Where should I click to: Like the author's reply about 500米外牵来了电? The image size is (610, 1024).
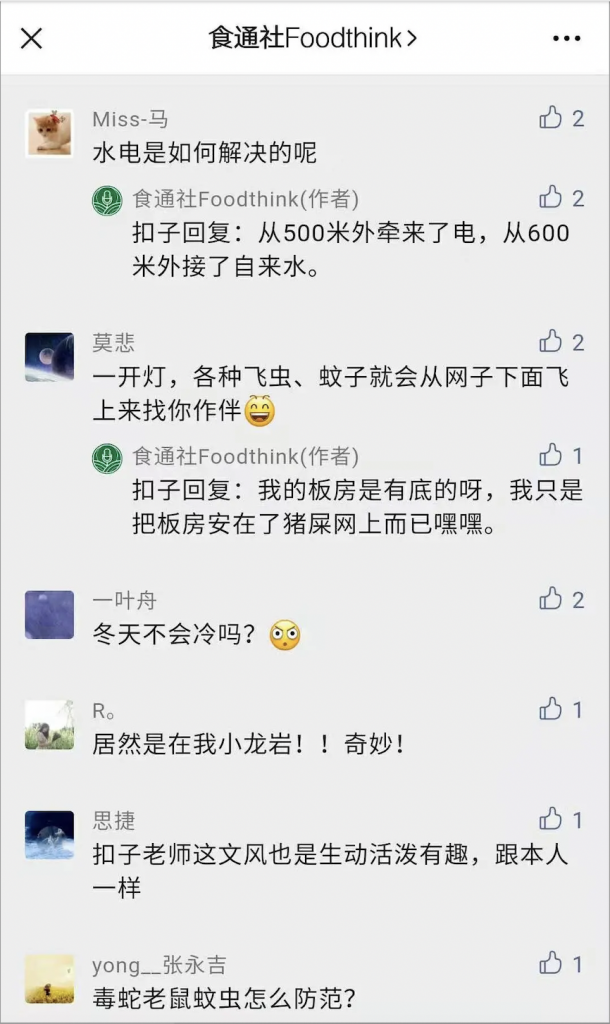click(x=551, y=197)
